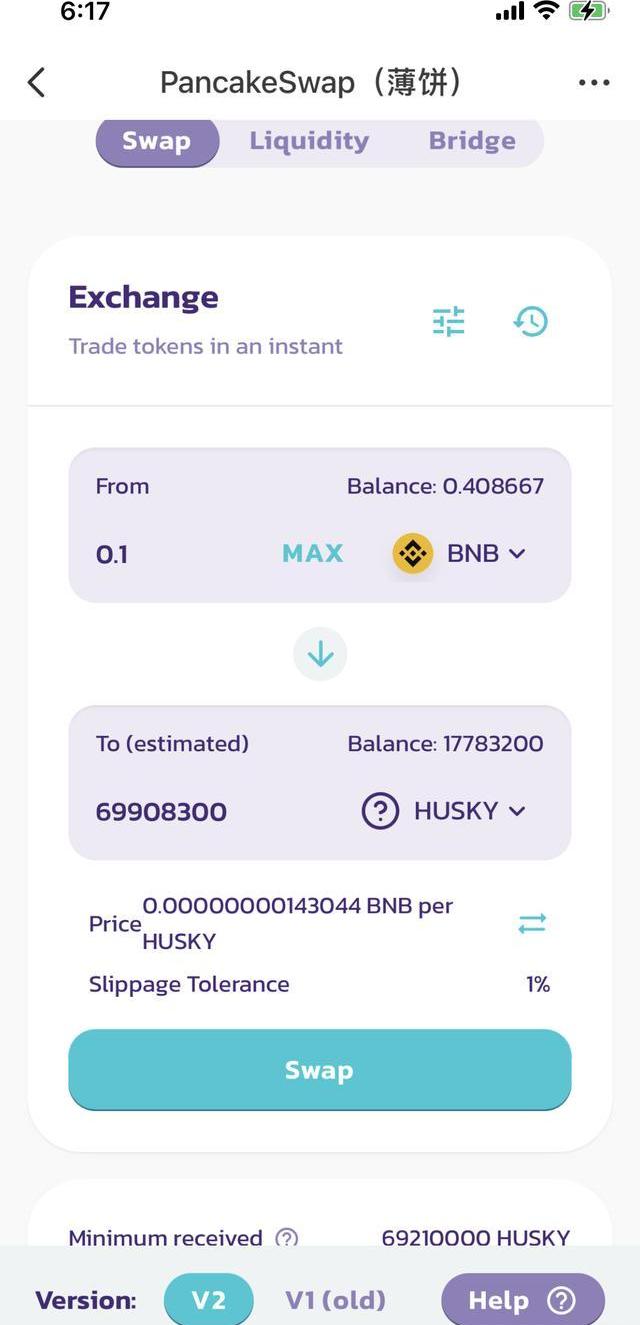Switch to the Bridge tab
Image resolution: width=640 pixels, height=1325 pixels.
click(x=472, y=141)
